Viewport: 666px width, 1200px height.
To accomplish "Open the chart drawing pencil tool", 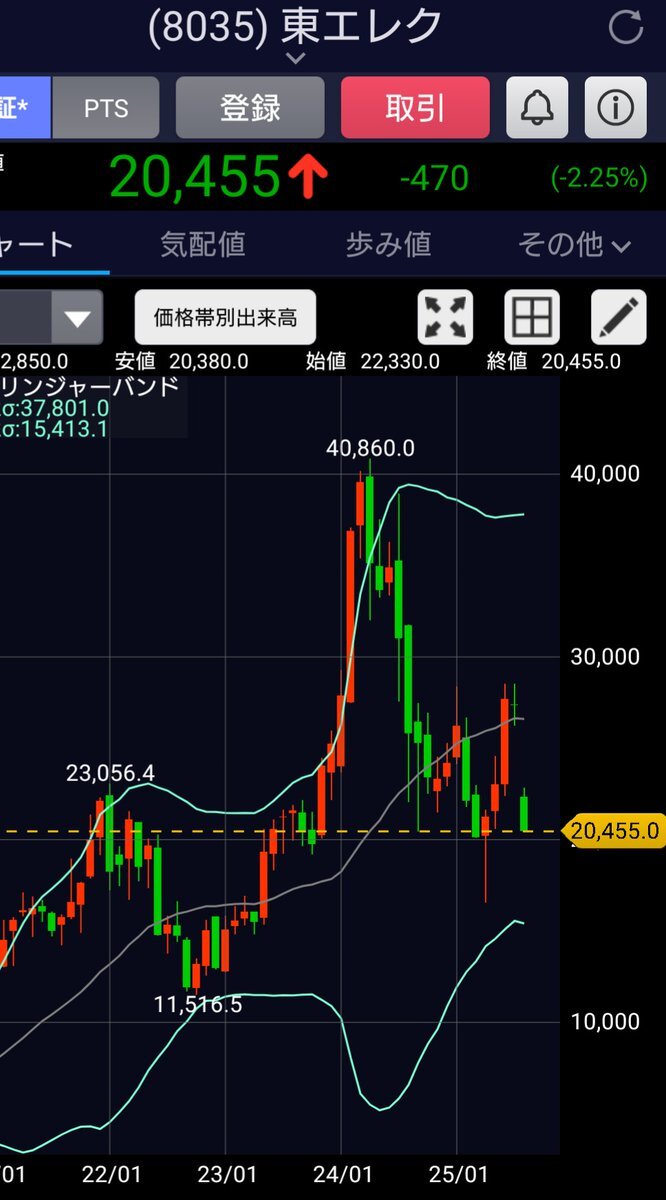I will tap(618, 318).
